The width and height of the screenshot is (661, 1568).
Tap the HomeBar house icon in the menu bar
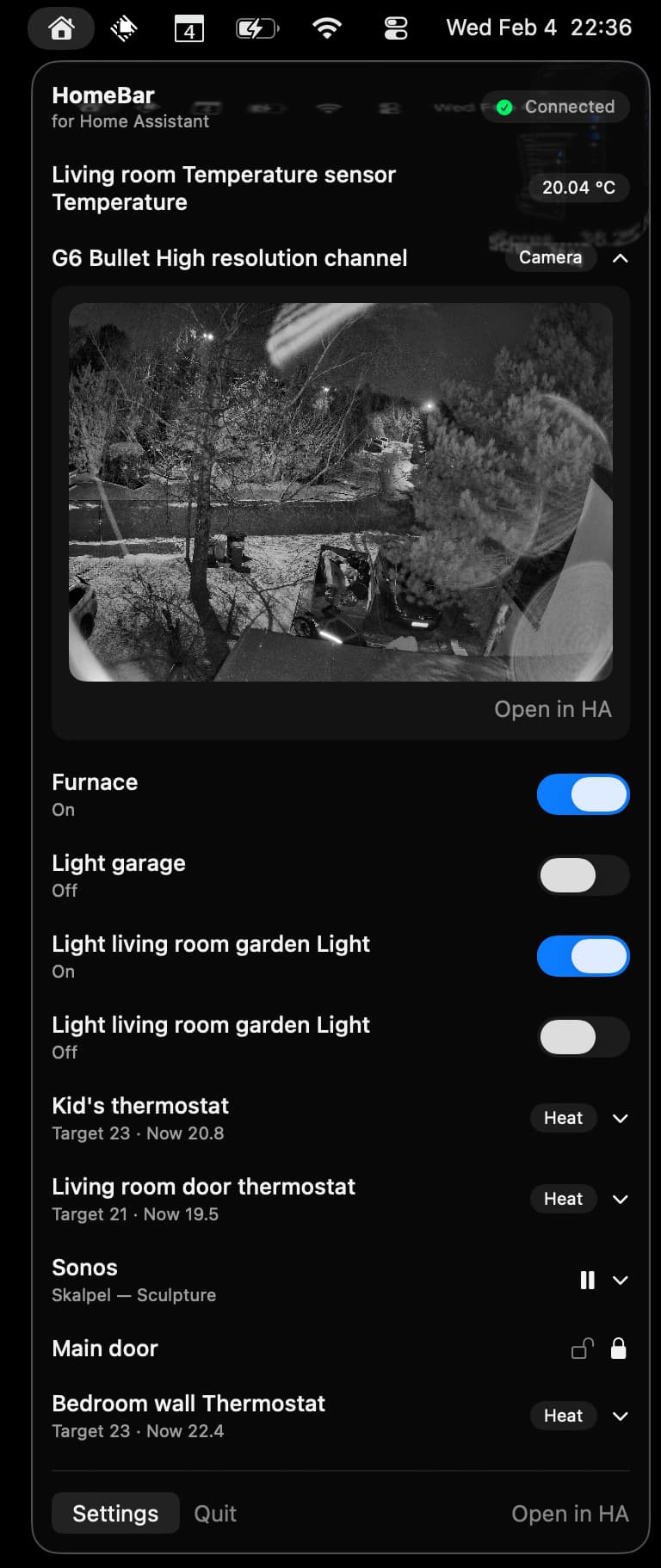click(61, 28)
